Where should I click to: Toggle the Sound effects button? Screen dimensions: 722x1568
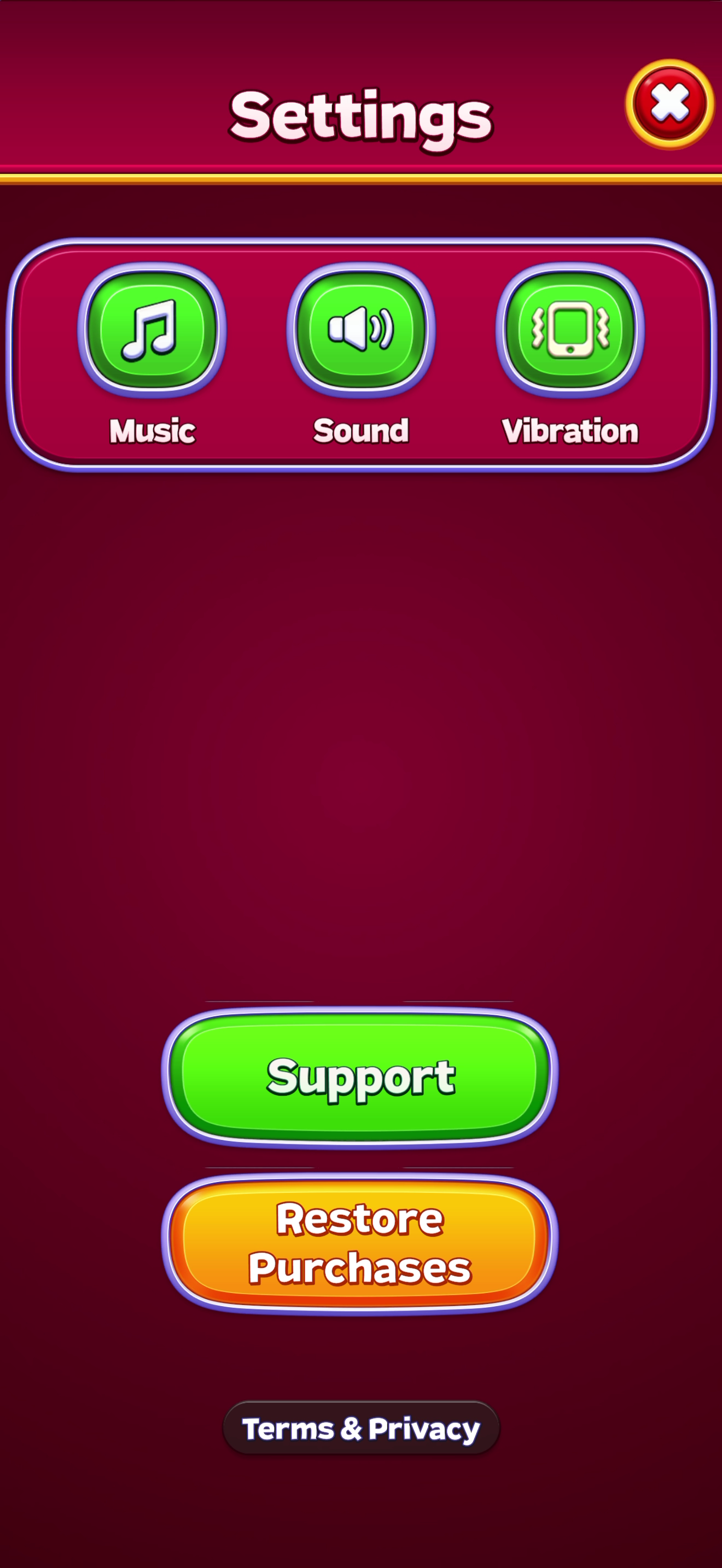tap(361, 330)
